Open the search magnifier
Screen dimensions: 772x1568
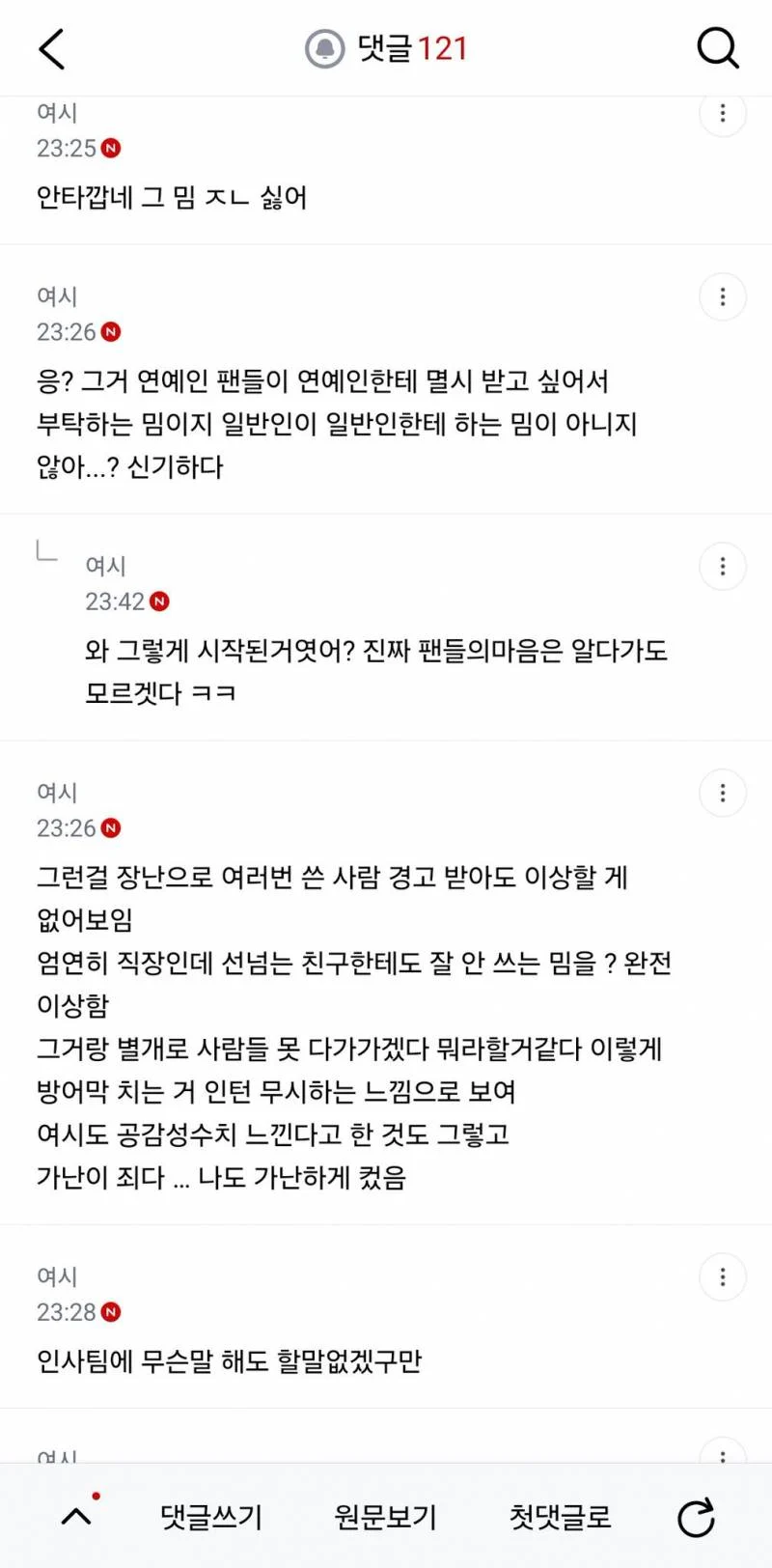coord(717,47)
